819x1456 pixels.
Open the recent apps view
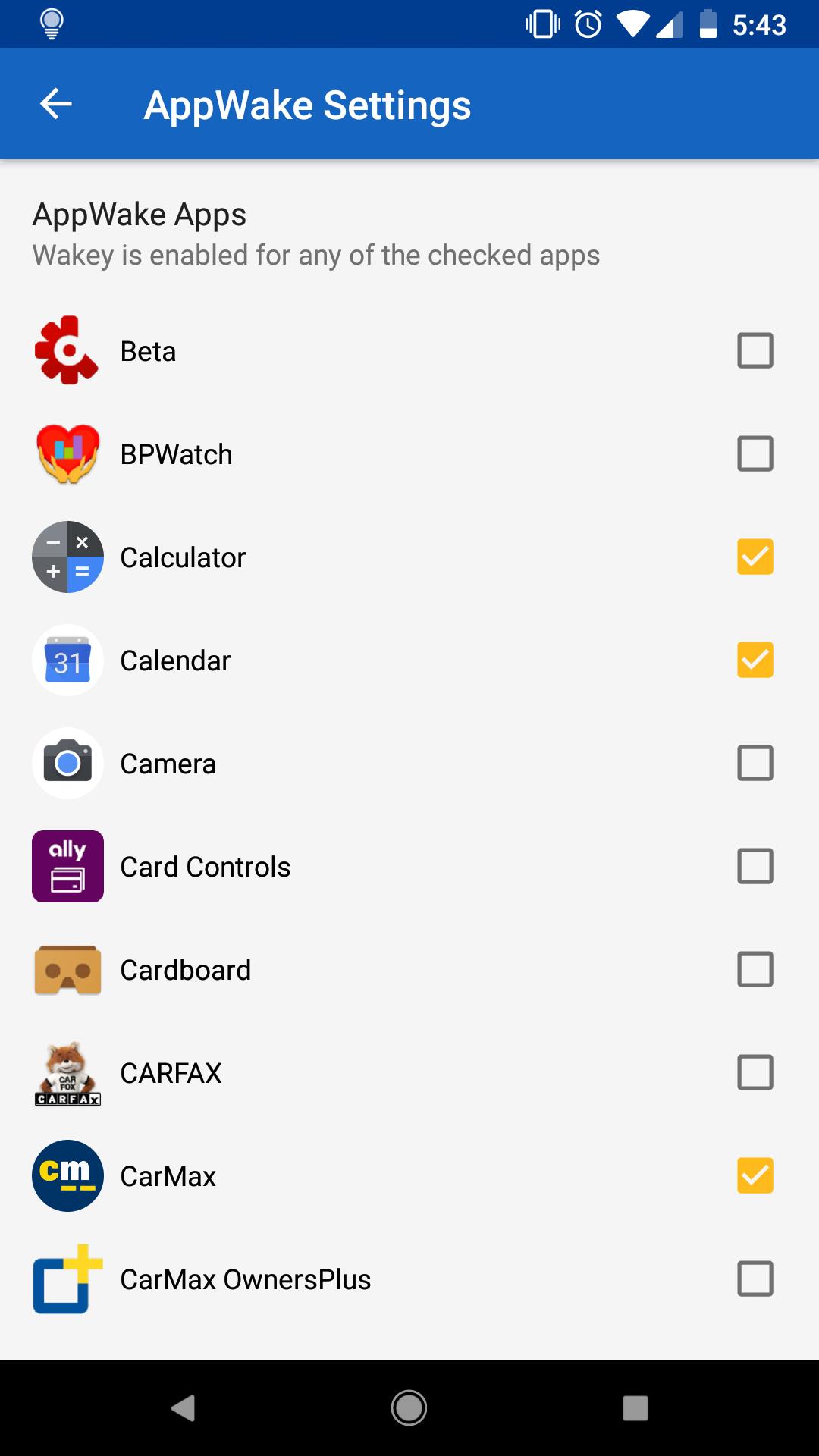(x=635, y=1408)
